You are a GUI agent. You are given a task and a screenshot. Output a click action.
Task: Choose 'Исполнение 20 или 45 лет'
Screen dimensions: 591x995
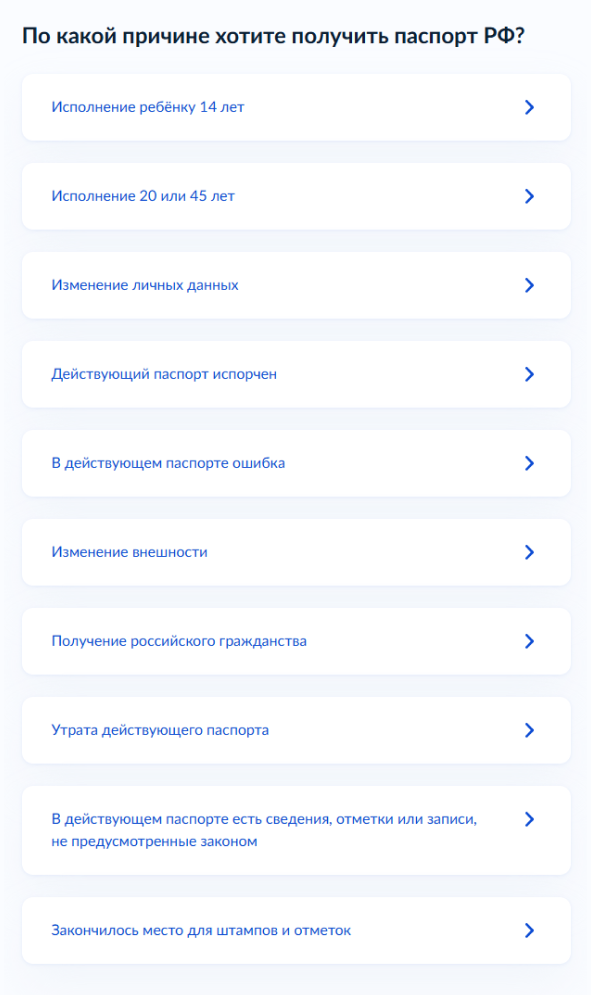296,196
